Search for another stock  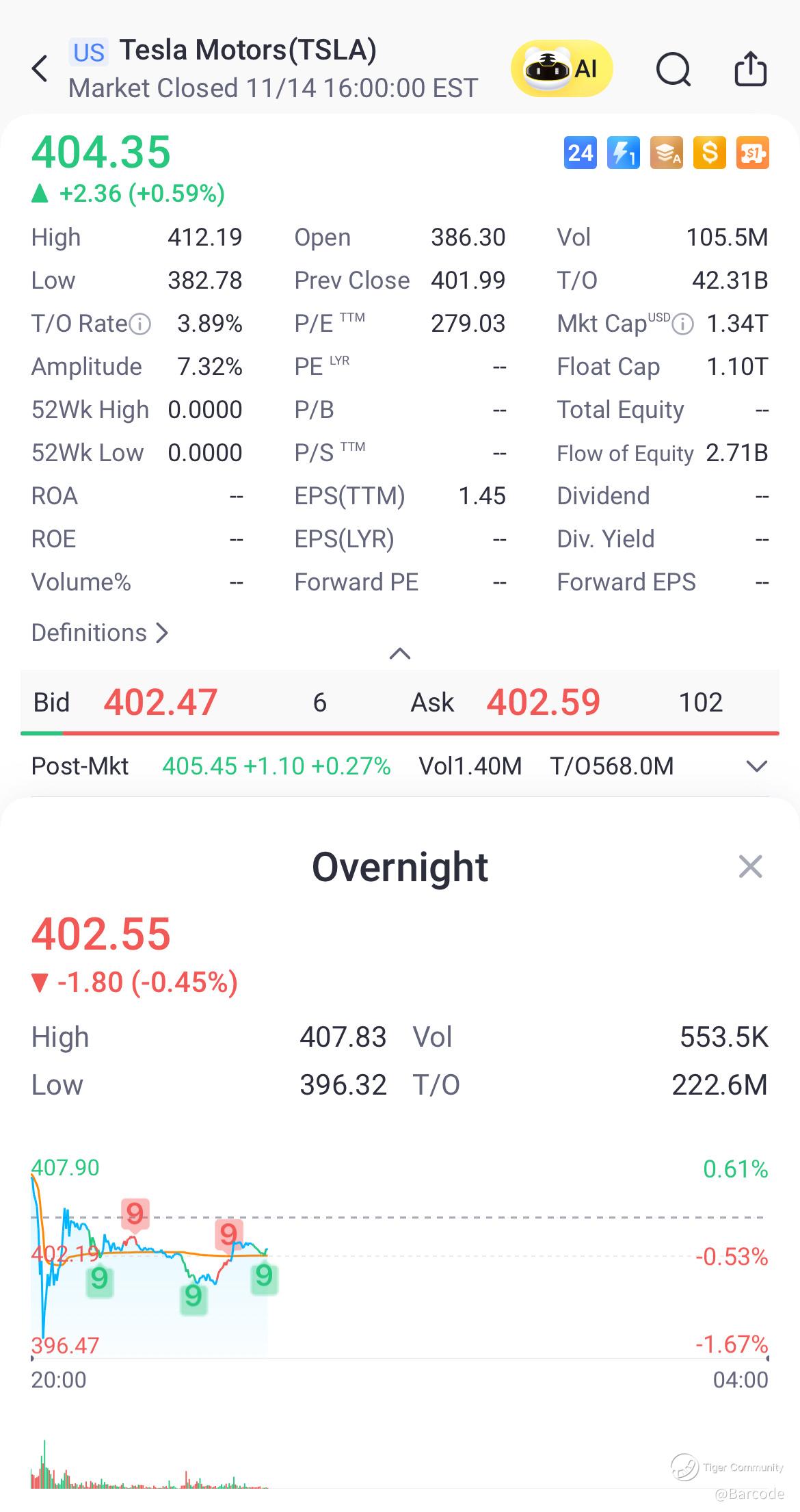tap(674, 69)
